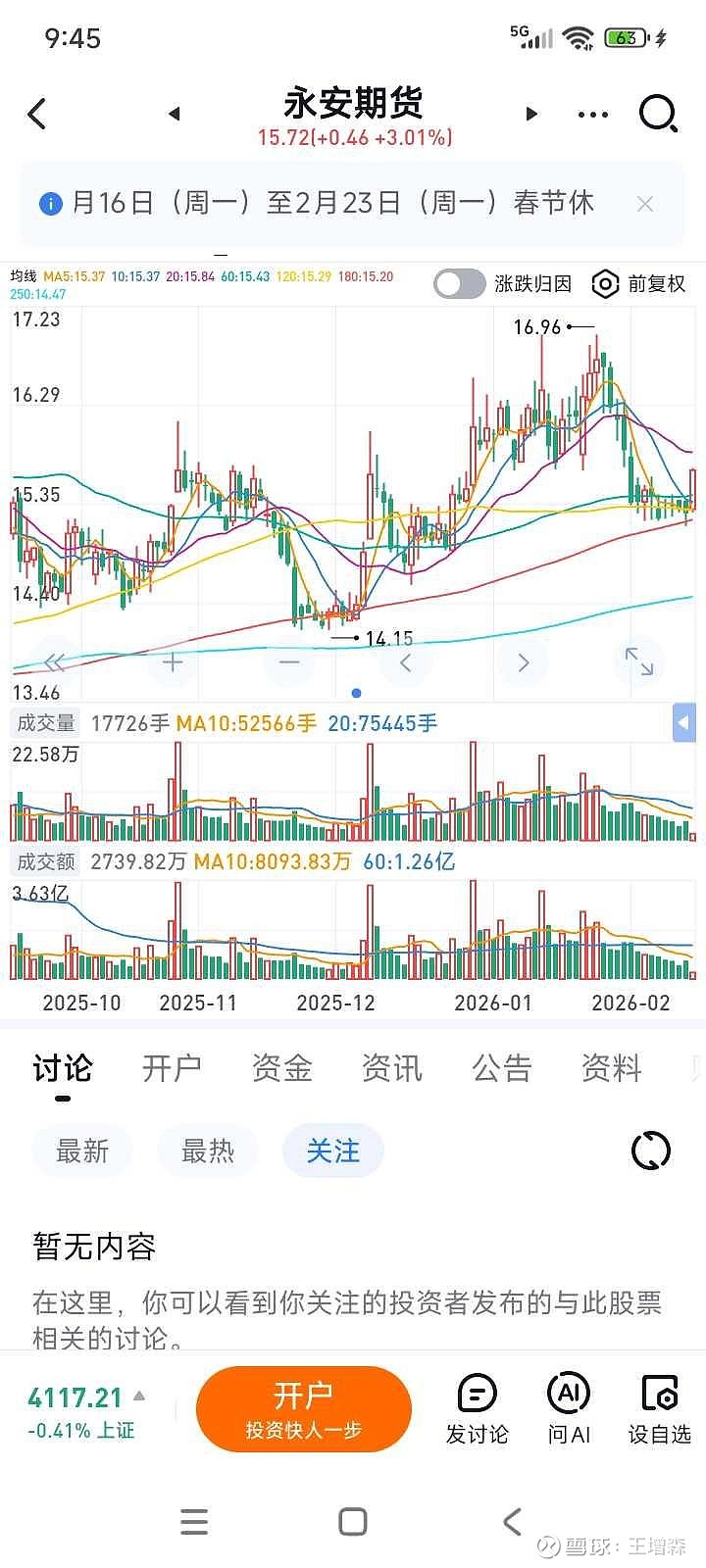Open the stock search magnifier
The height and width of the screenshot is (1568, 706).
click(x=658, y=114)
